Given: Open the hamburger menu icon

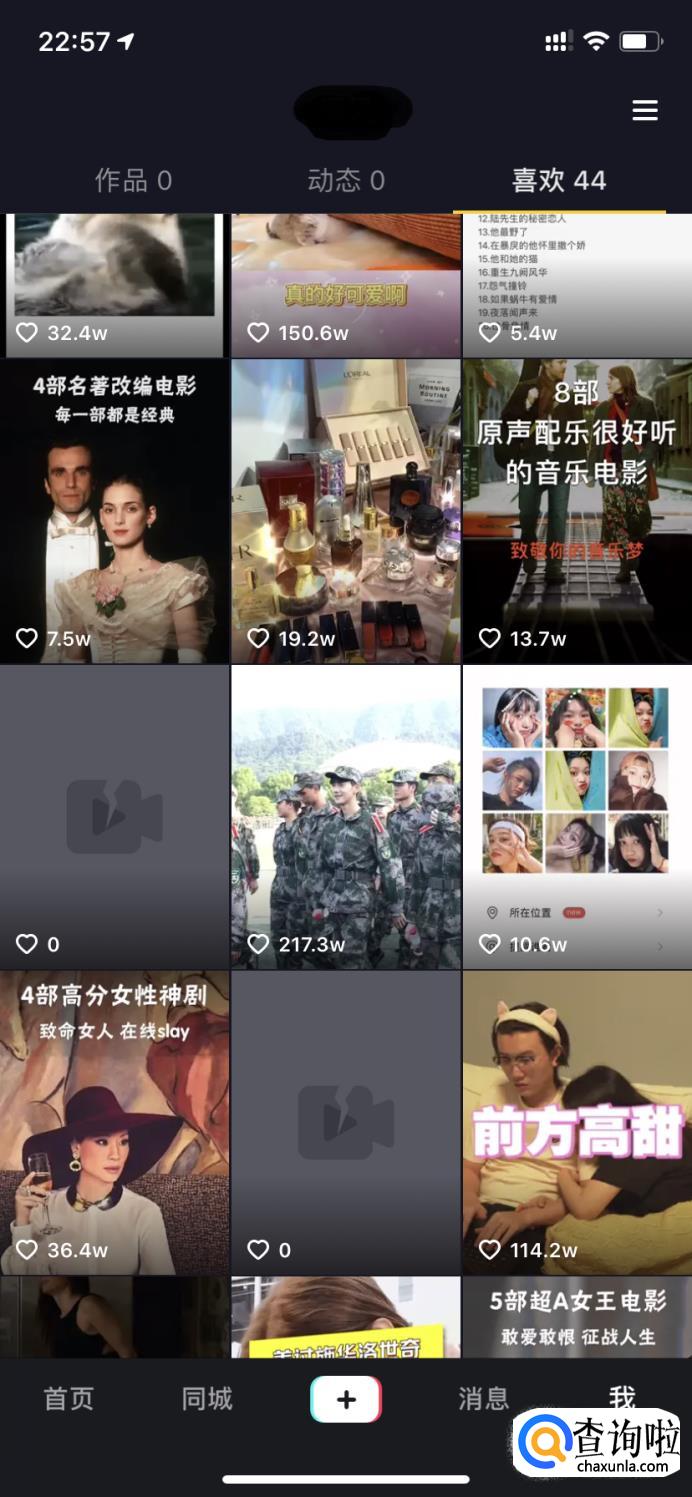Looking at the screenshot, I should (645, 111).
